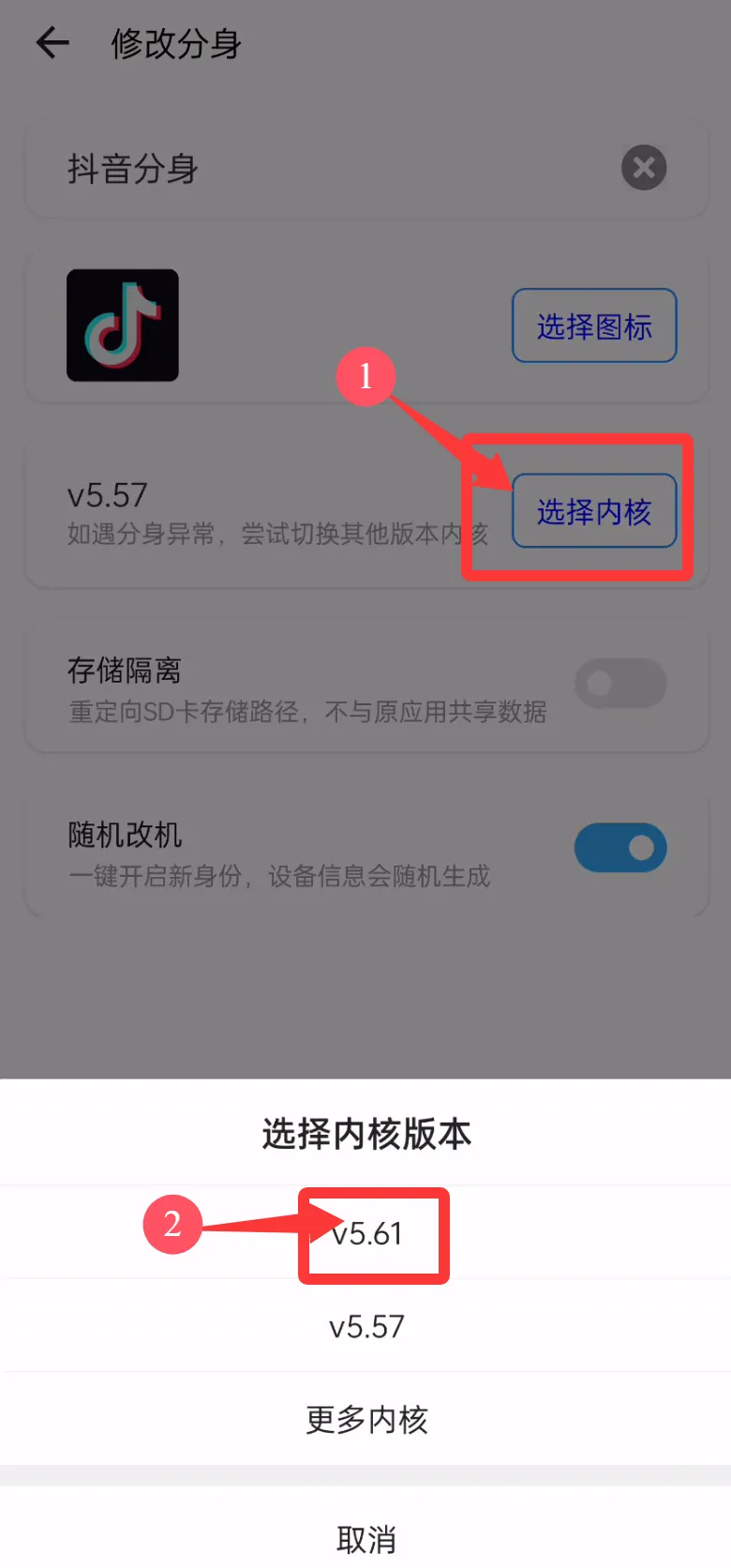This screenshot has height=1568, width=731.
Task: Tap 取消 to dismiss the sheet
Action: point(366,1538)
